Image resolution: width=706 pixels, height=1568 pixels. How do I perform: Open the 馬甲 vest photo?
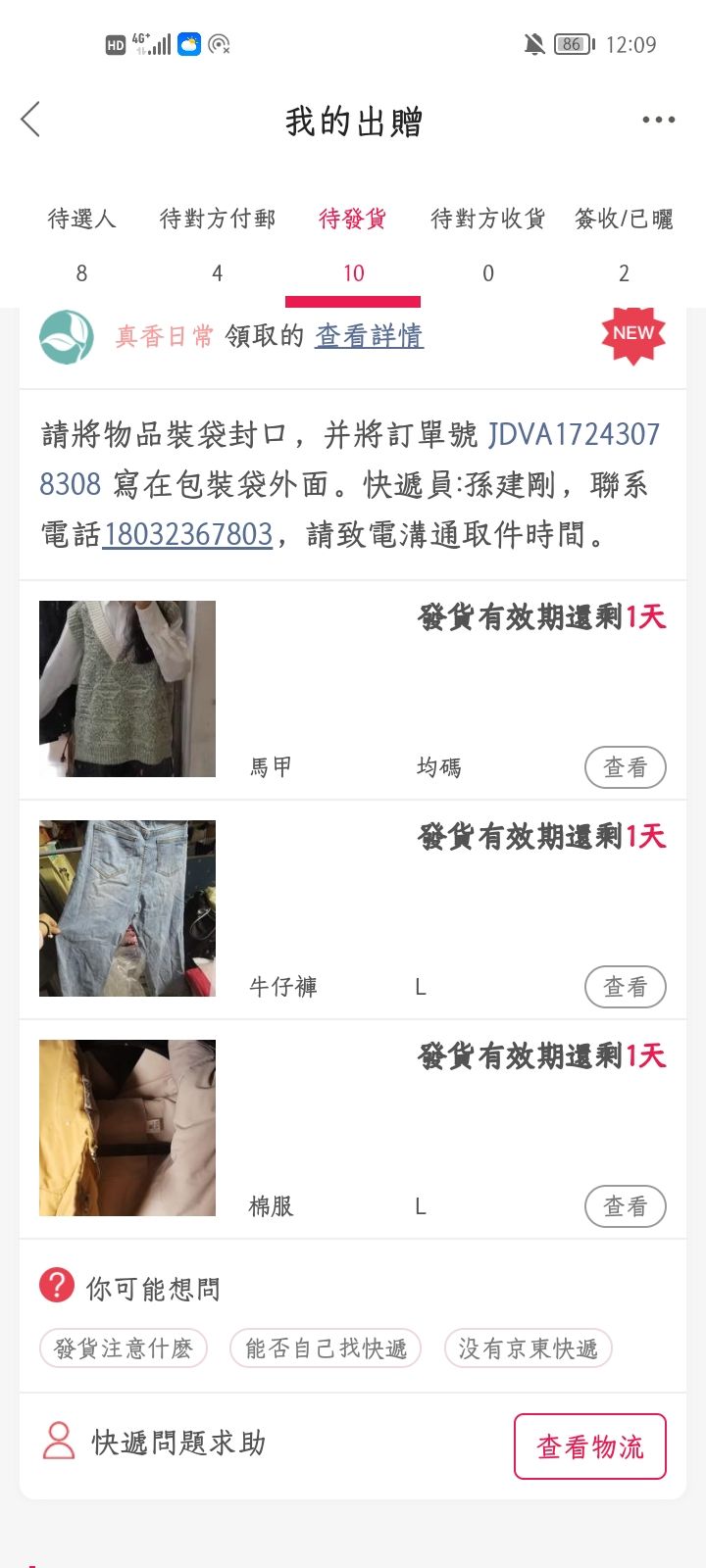127,689
